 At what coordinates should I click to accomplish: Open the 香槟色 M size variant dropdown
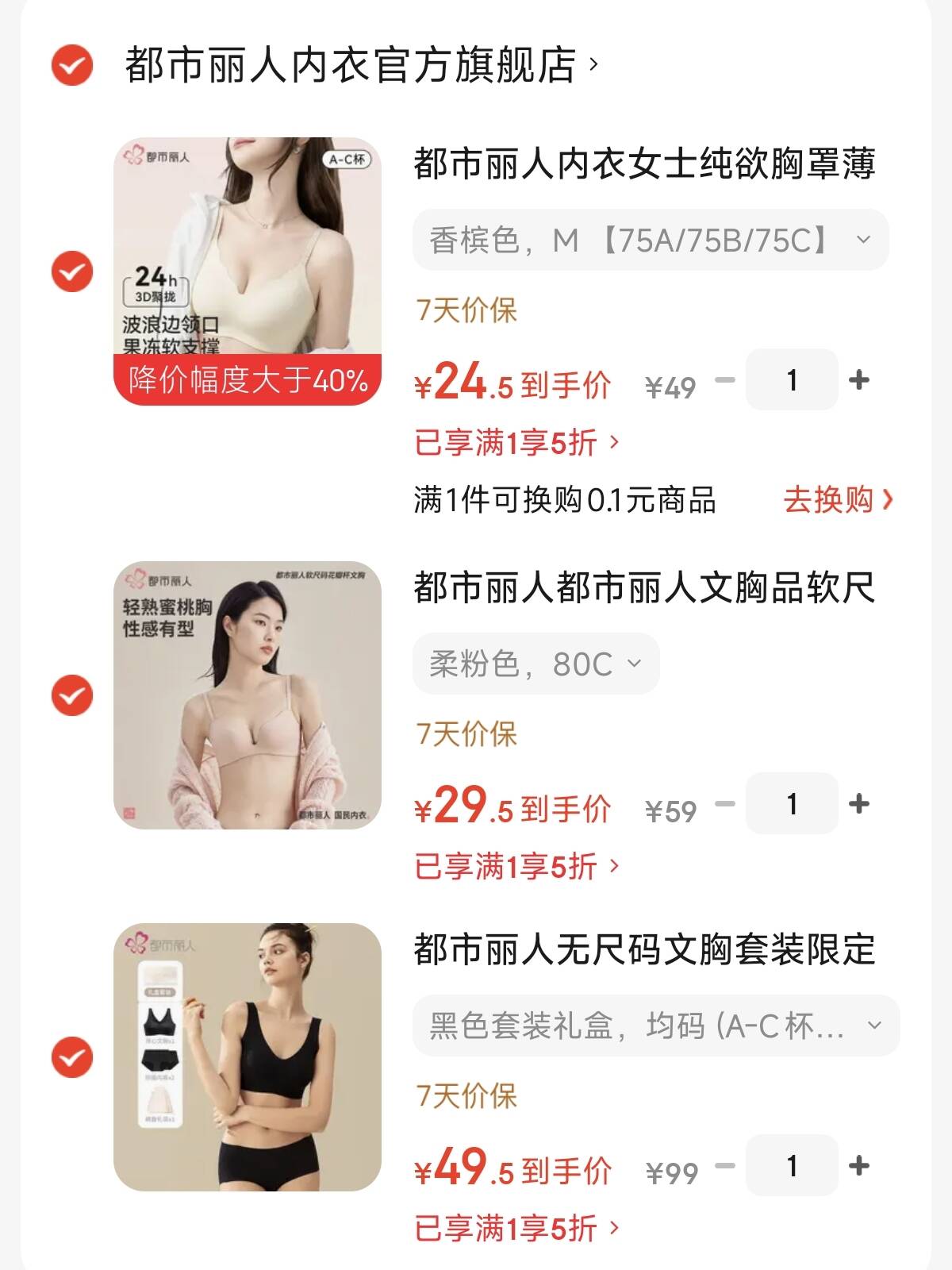(x=650, y=240)
